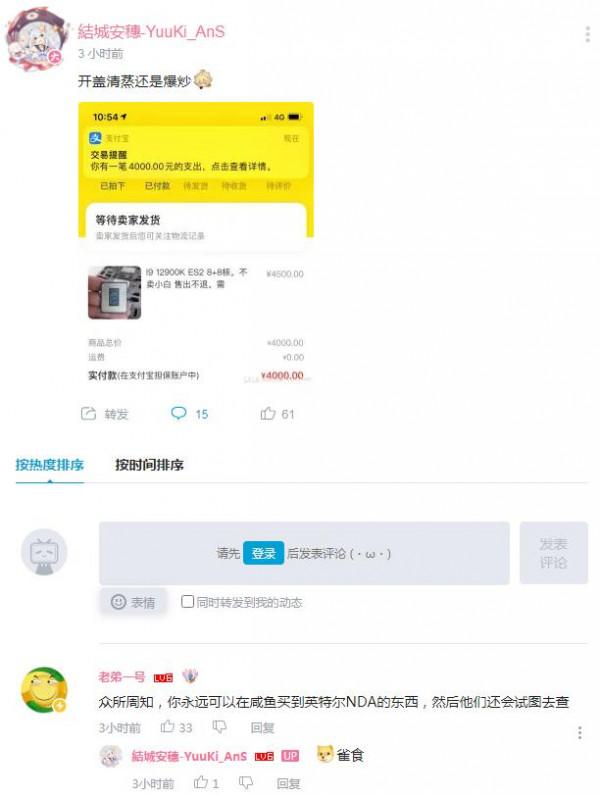Screen dimensions: 600x797
Task: Switch to 按热度排序 sorting tab
Action: [50, 465]
